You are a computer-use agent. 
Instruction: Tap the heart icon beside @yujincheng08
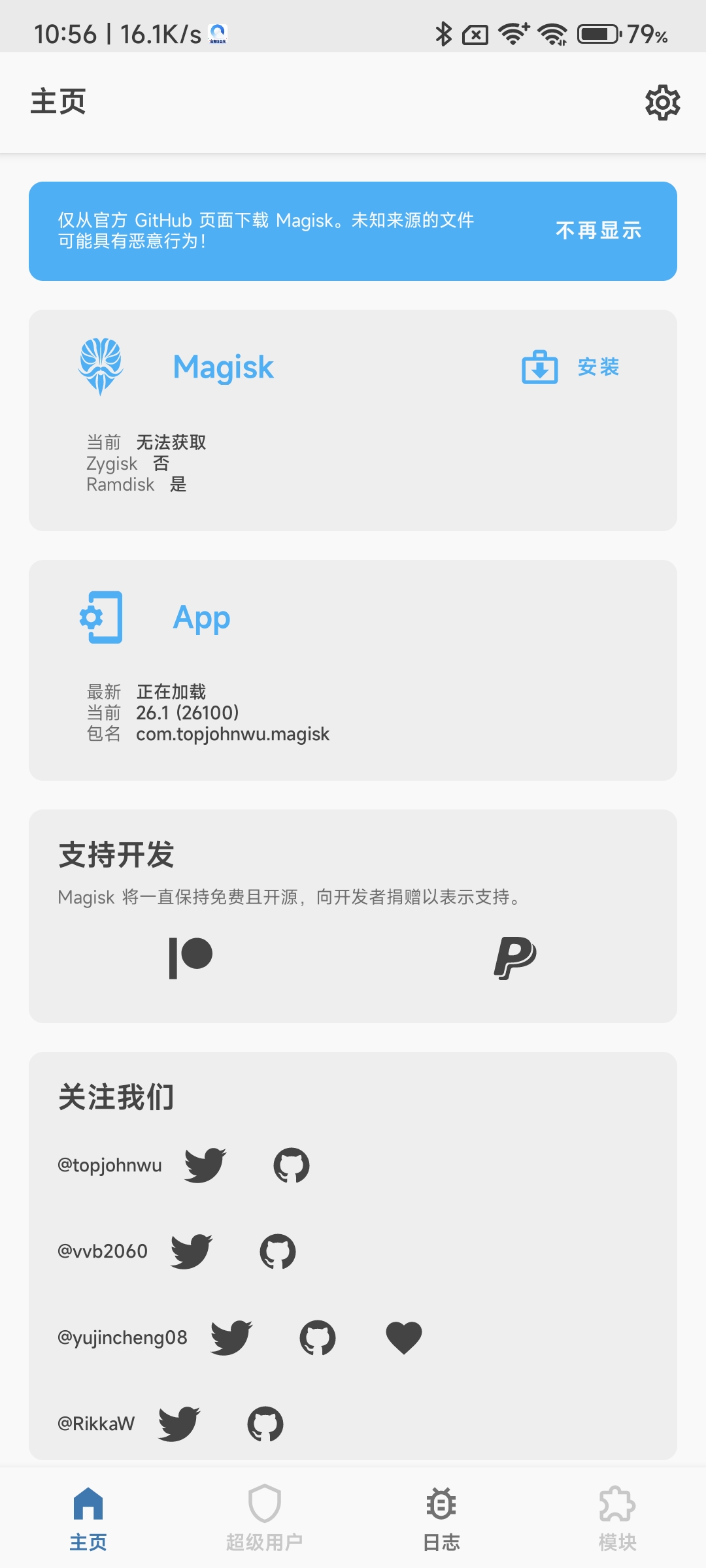pos(404,1337)
